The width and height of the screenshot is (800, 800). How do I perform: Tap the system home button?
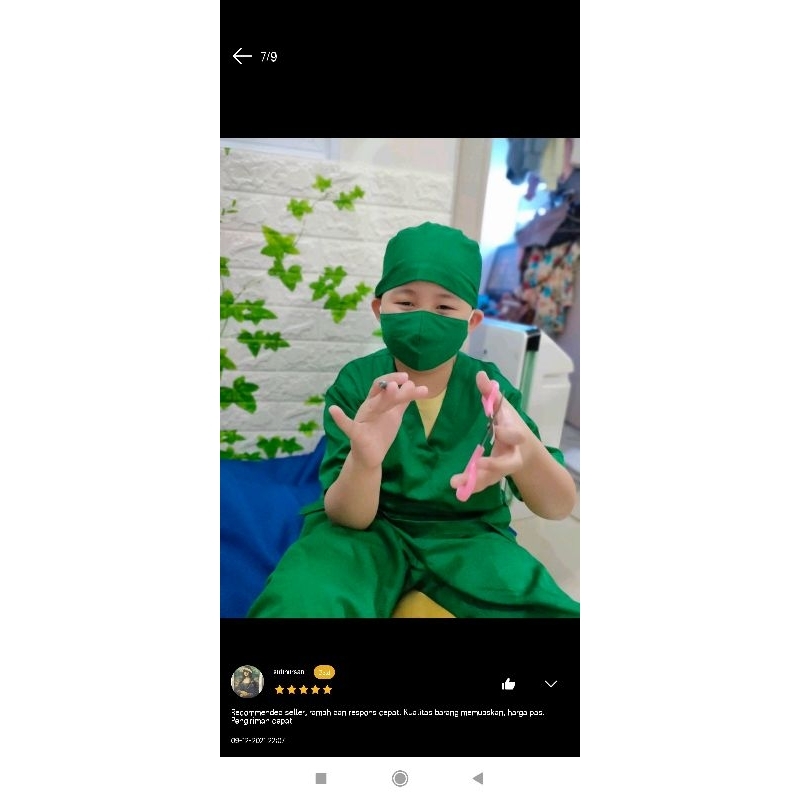[400, 778]
